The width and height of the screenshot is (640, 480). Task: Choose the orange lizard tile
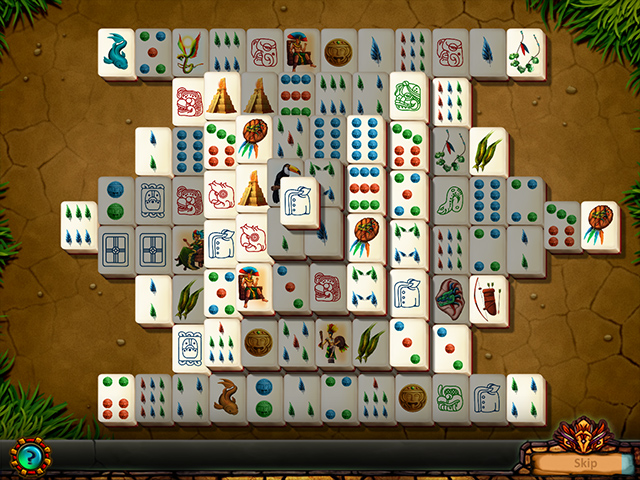click(227, 397)
